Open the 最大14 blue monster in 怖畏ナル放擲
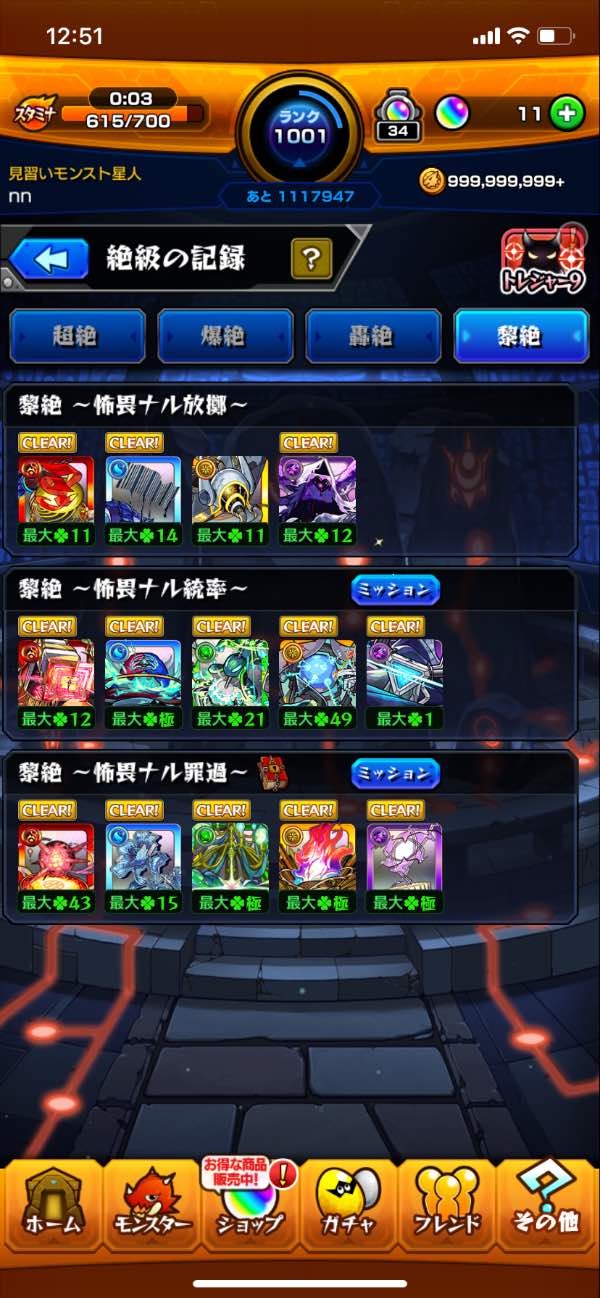Viewport: 600px width, 1298px height. pyautogui.click(x=143, y=490)
